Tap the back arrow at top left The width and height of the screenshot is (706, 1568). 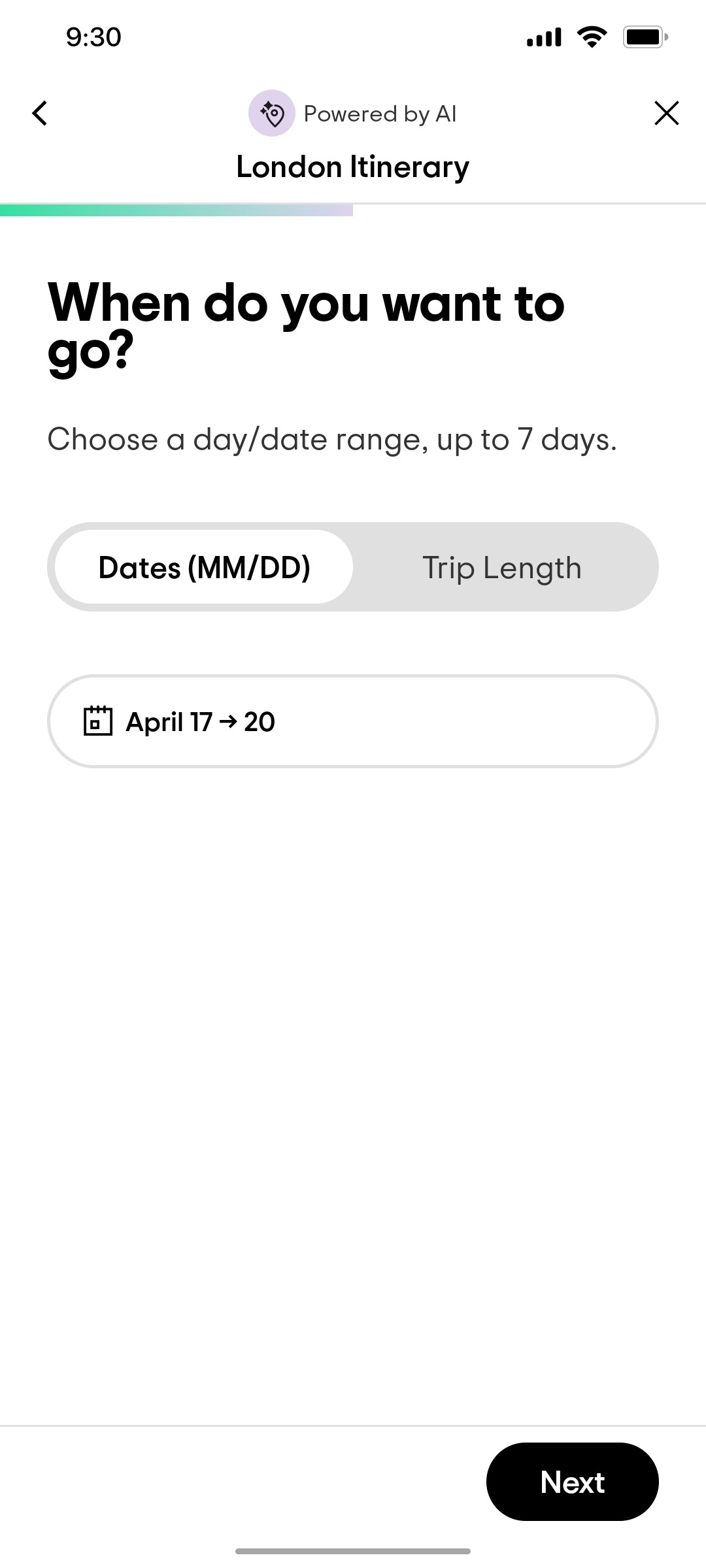39,112
